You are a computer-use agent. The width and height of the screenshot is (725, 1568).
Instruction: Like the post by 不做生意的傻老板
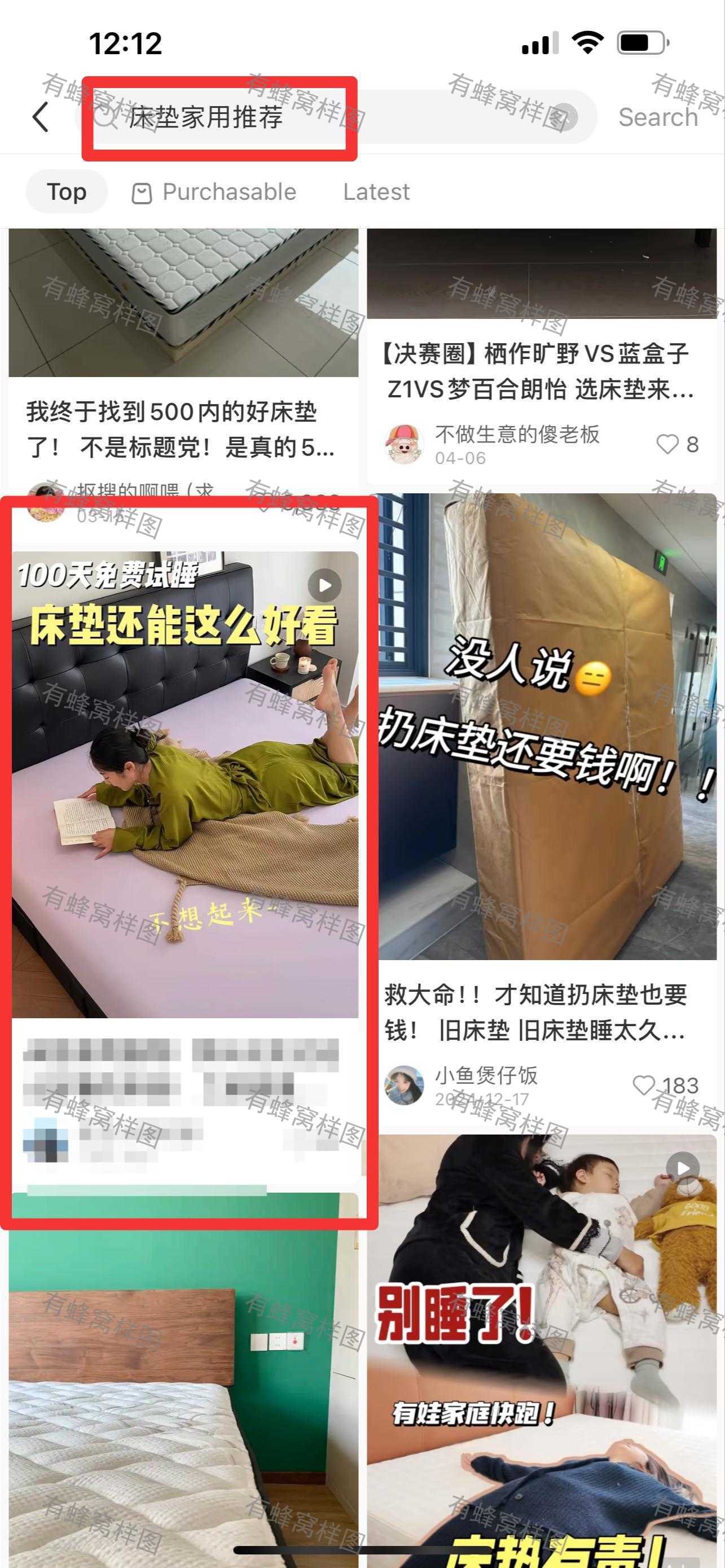point(678,444)
